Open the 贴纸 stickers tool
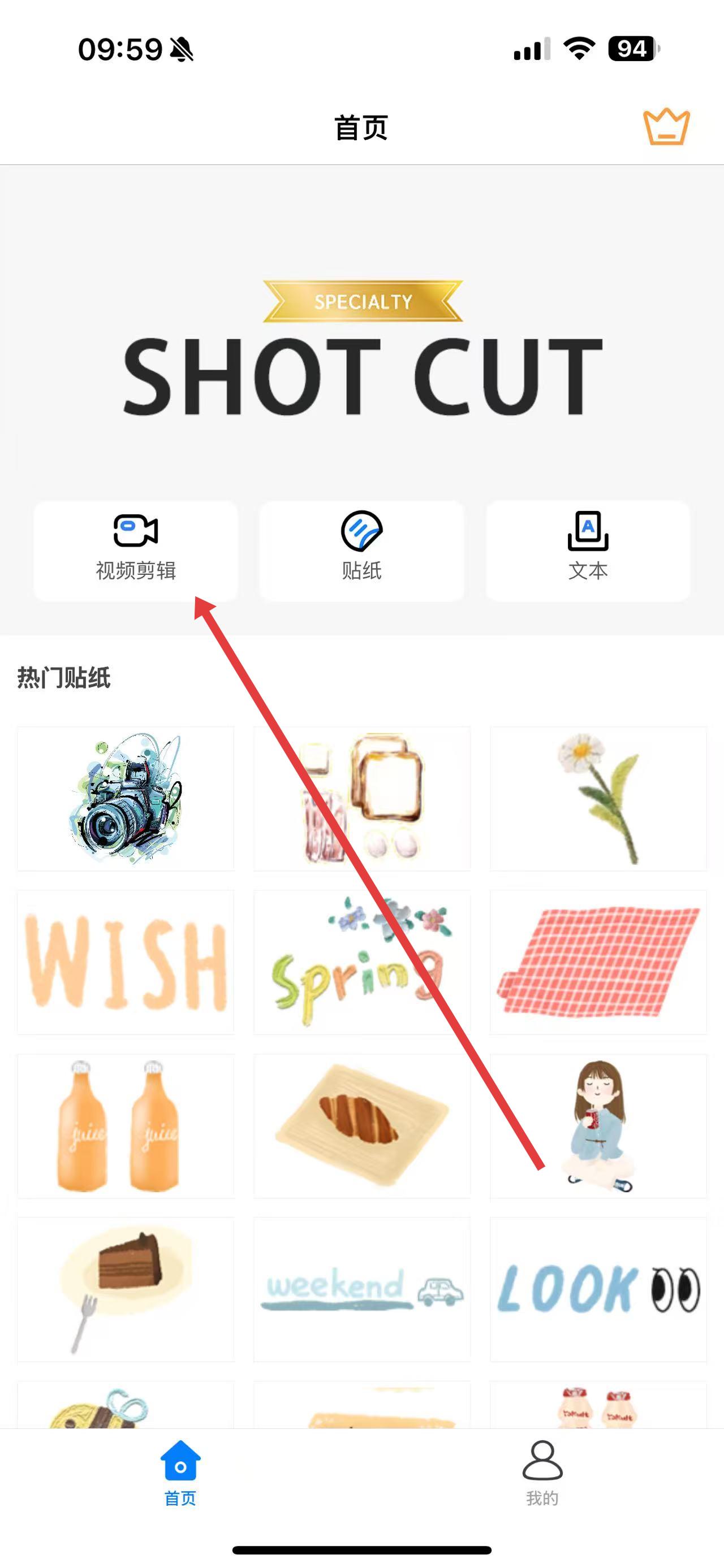 (x=361, y=550)
